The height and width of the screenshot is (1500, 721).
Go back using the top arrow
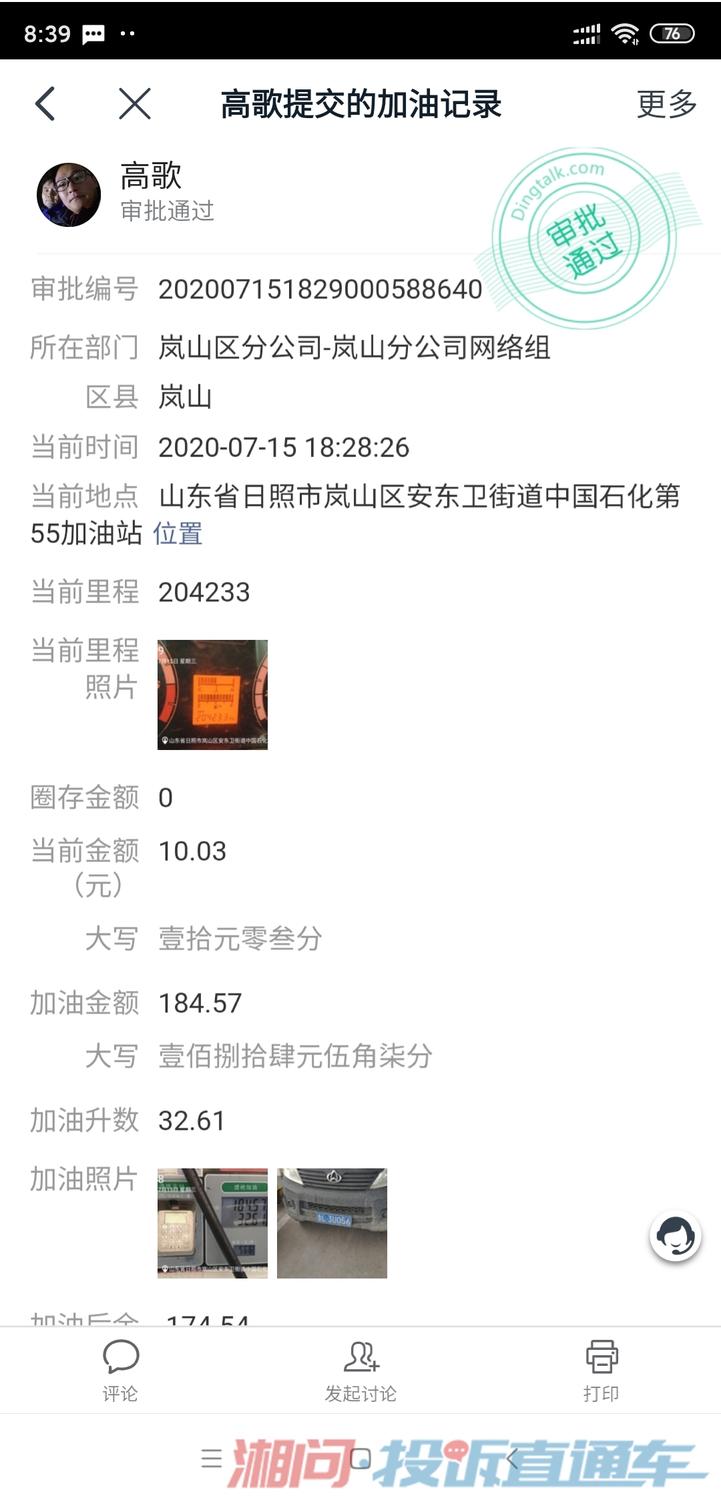coord(45,104)
